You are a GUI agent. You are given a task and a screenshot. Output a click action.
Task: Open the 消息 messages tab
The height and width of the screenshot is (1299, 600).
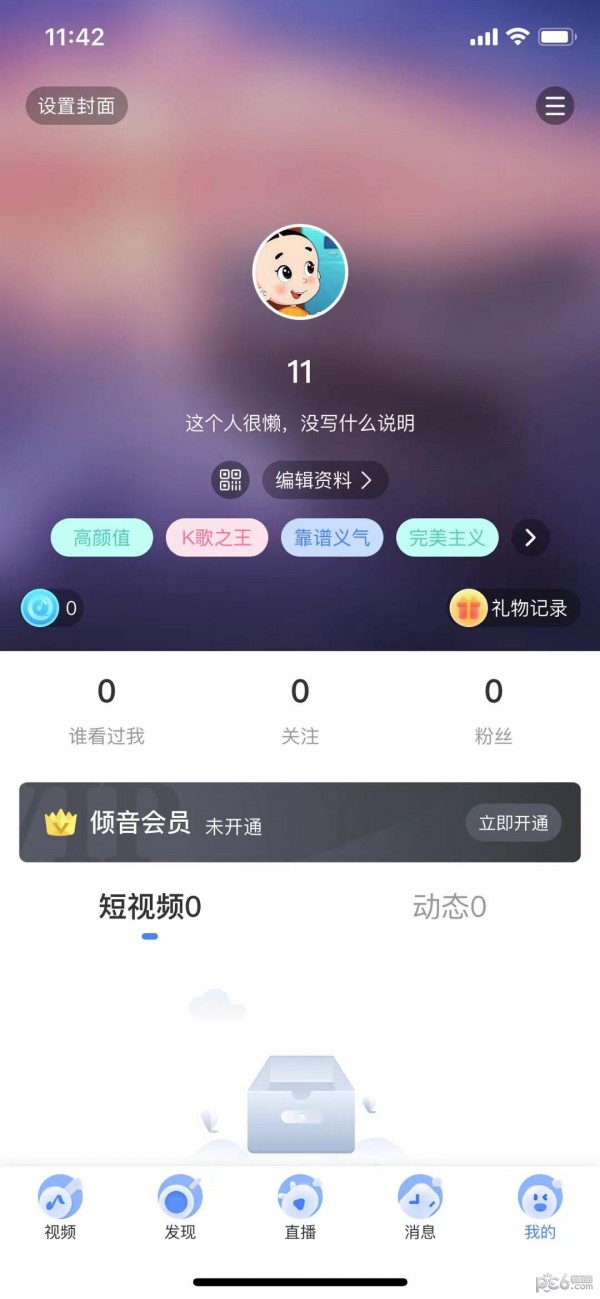click(x=420, y=1208)
